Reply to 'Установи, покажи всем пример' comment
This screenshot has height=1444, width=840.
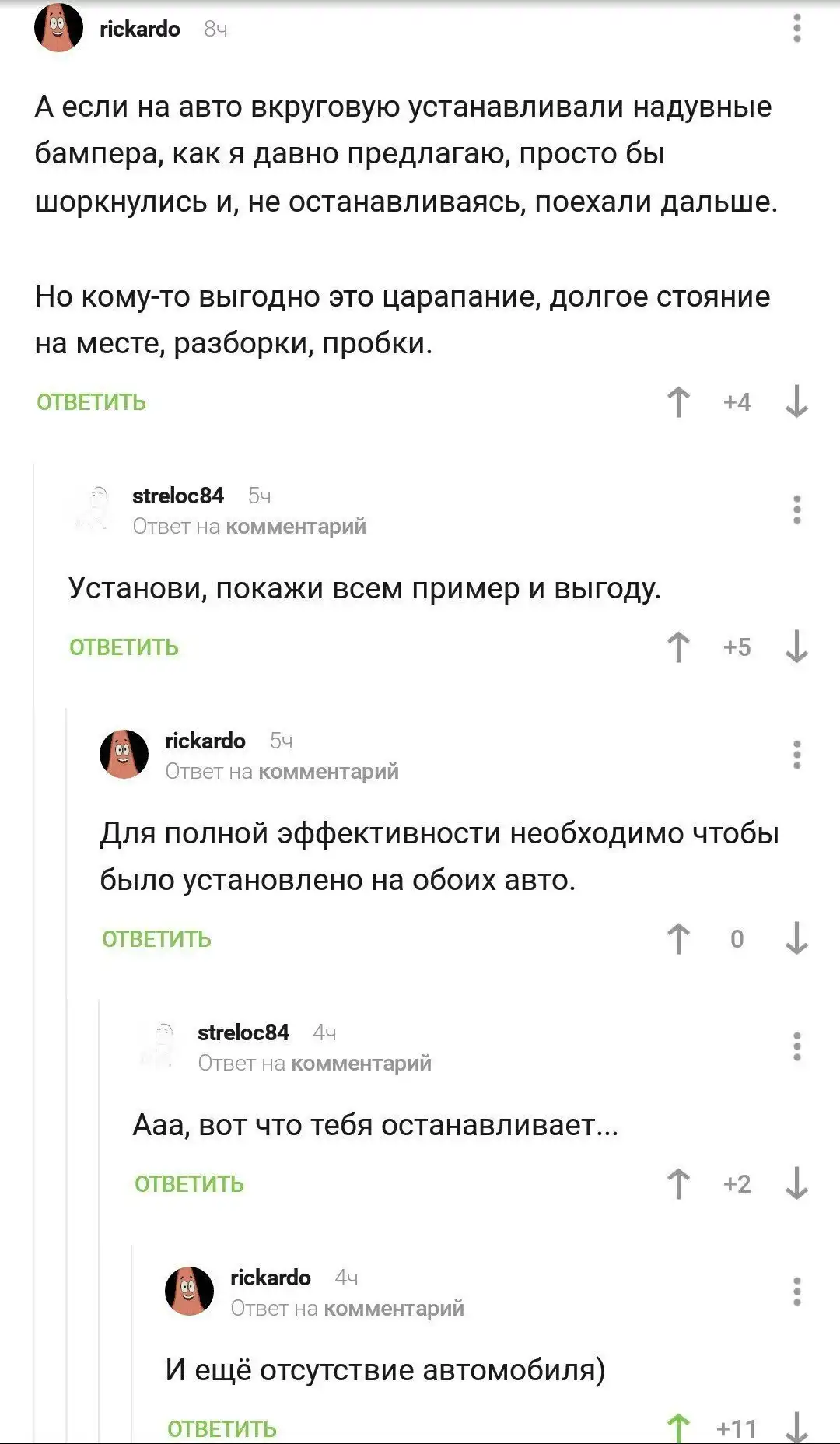point(124,647)
